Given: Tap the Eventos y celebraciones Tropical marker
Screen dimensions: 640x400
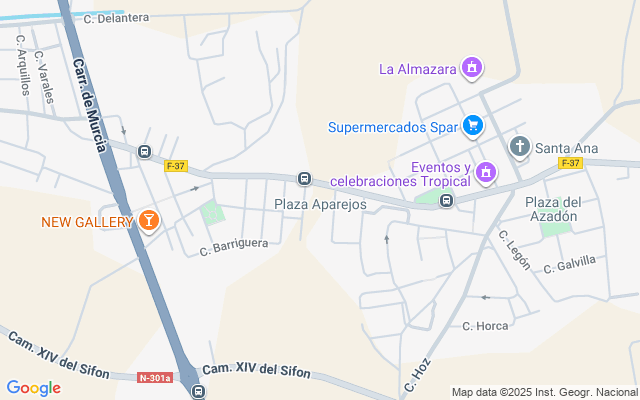Looking at the screenshot, I should [x=486, y=172].
